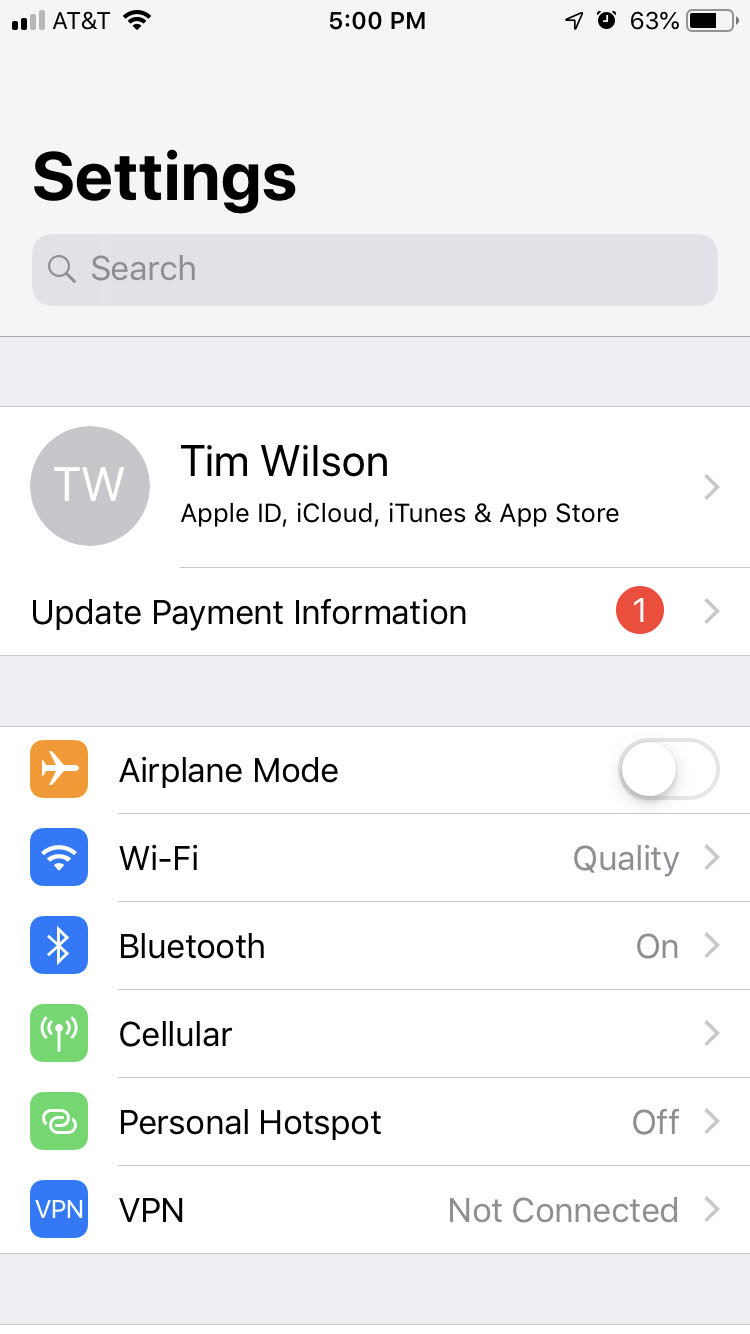Open Tim Wilson's Apple ID profile

[x=374, y=486]
